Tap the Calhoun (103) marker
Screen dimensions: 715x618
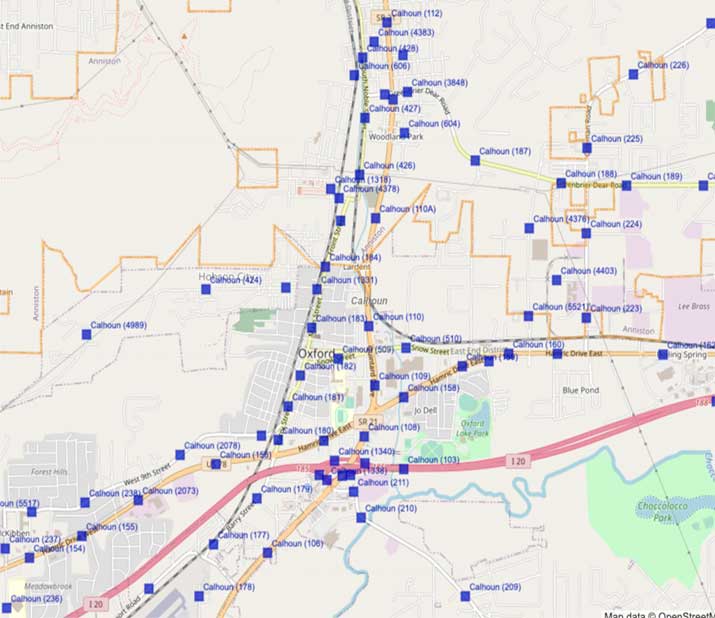(404, 468)
